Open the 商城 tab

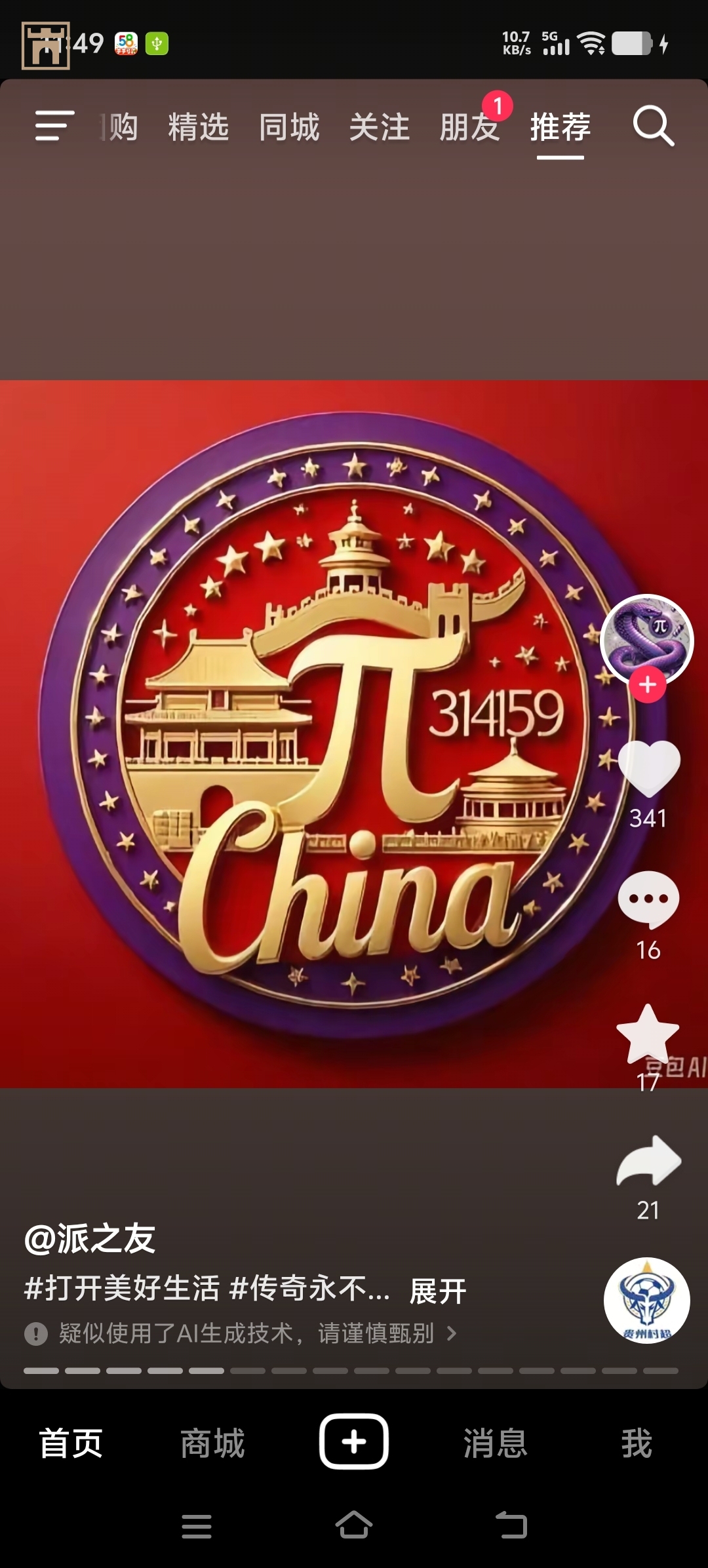pyautogui.click(x=212, y=1443)
